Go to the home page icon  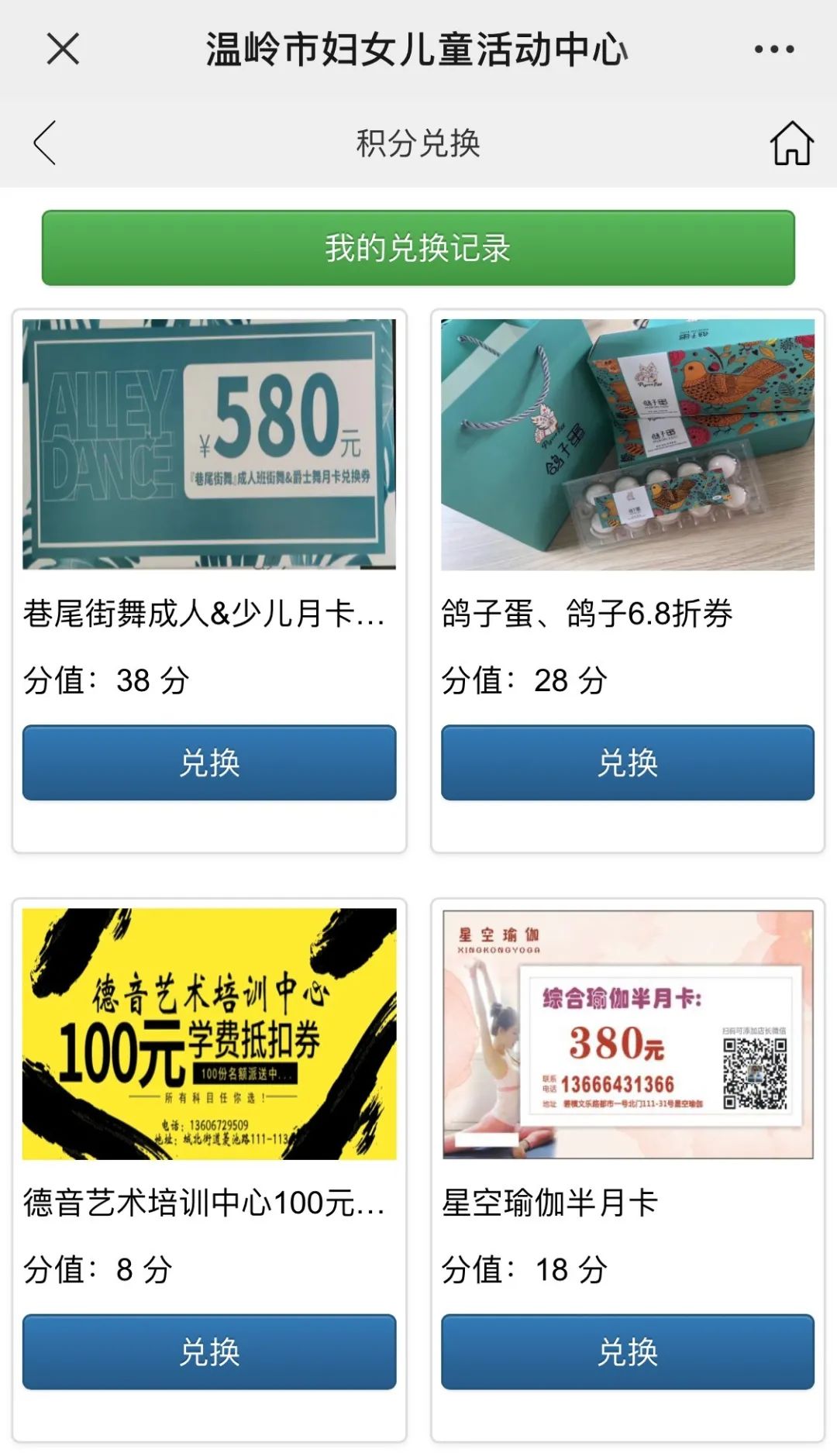tap(791, 143)
